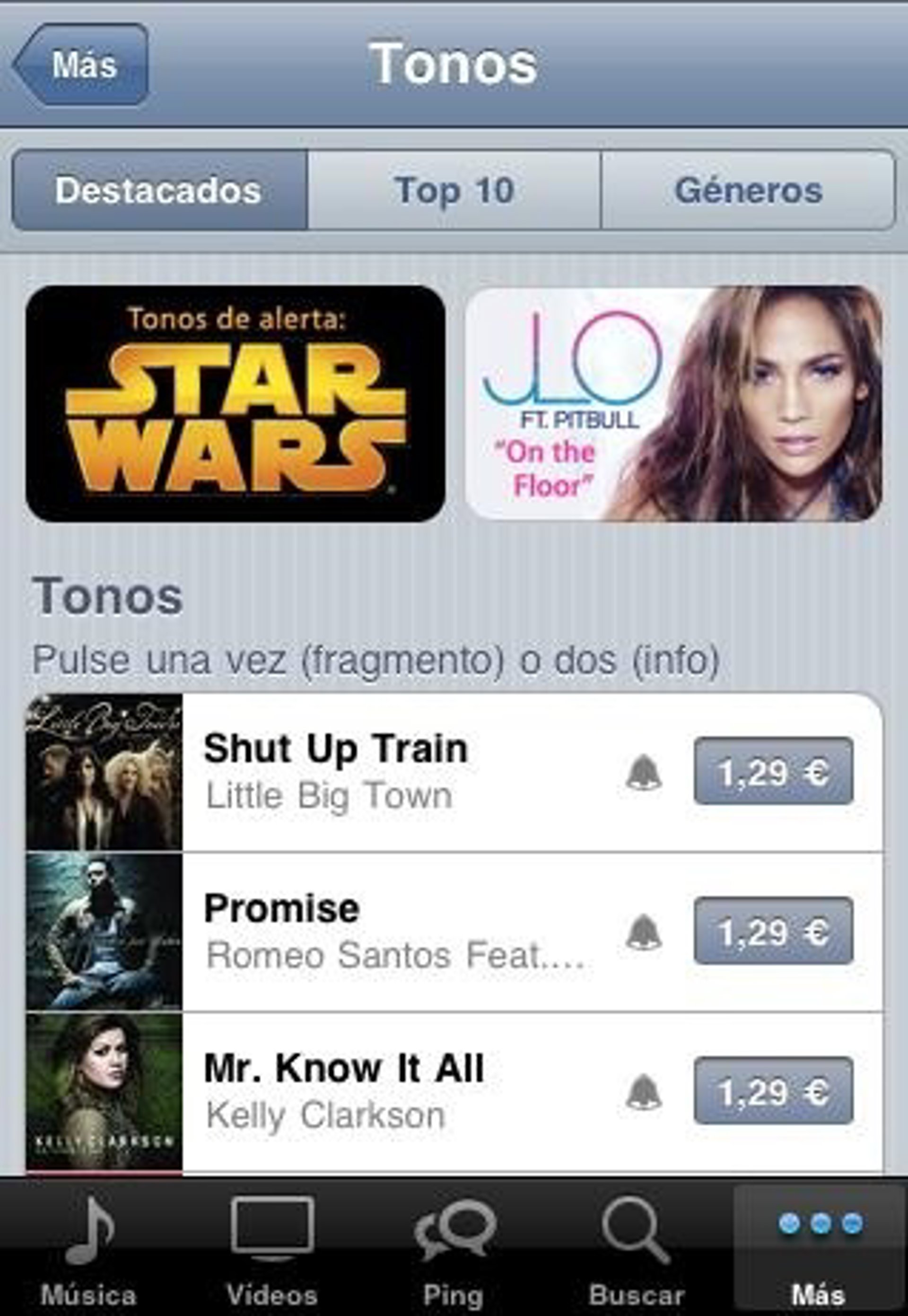
Task: Buy Mr. Know It All for 1,29 €
Action: click(773, 1091)
